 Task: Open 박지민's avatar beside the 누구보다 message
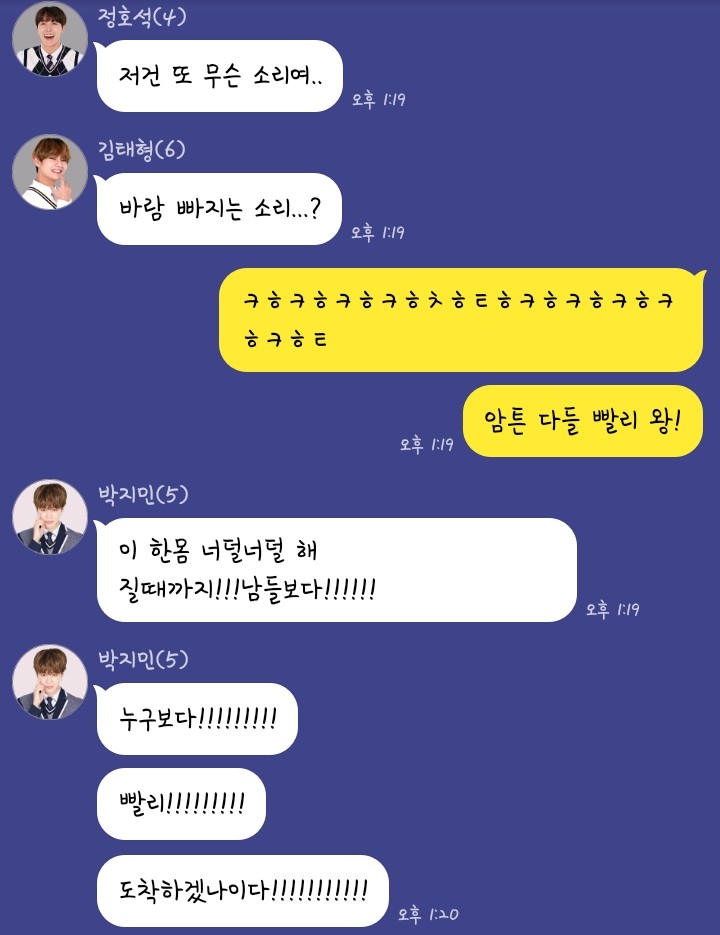point(49,683)
